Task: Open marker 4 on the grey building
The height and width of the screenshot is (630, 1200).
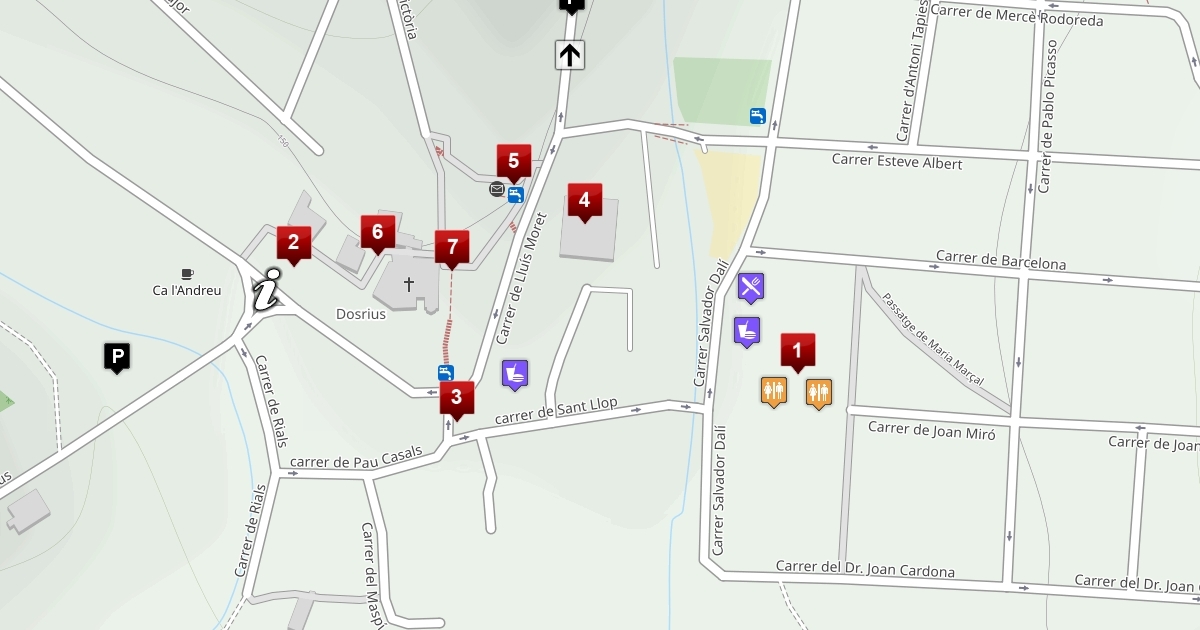Action: click(x=584, y=200)
